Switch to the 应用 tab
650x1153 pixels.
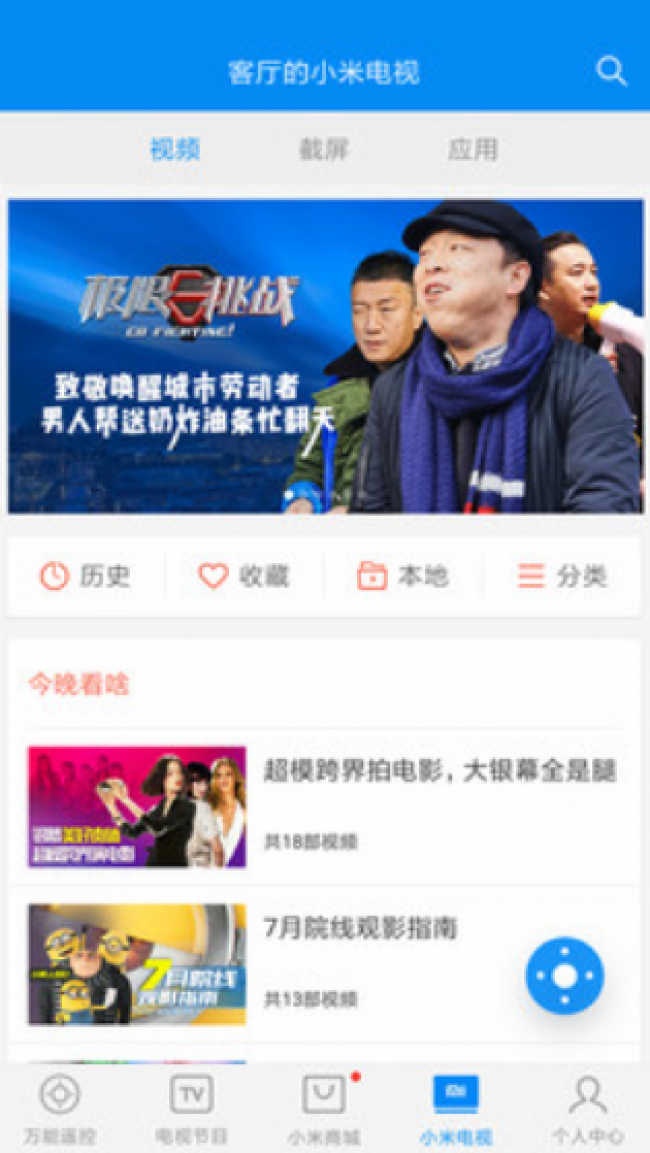click(472, 150)
